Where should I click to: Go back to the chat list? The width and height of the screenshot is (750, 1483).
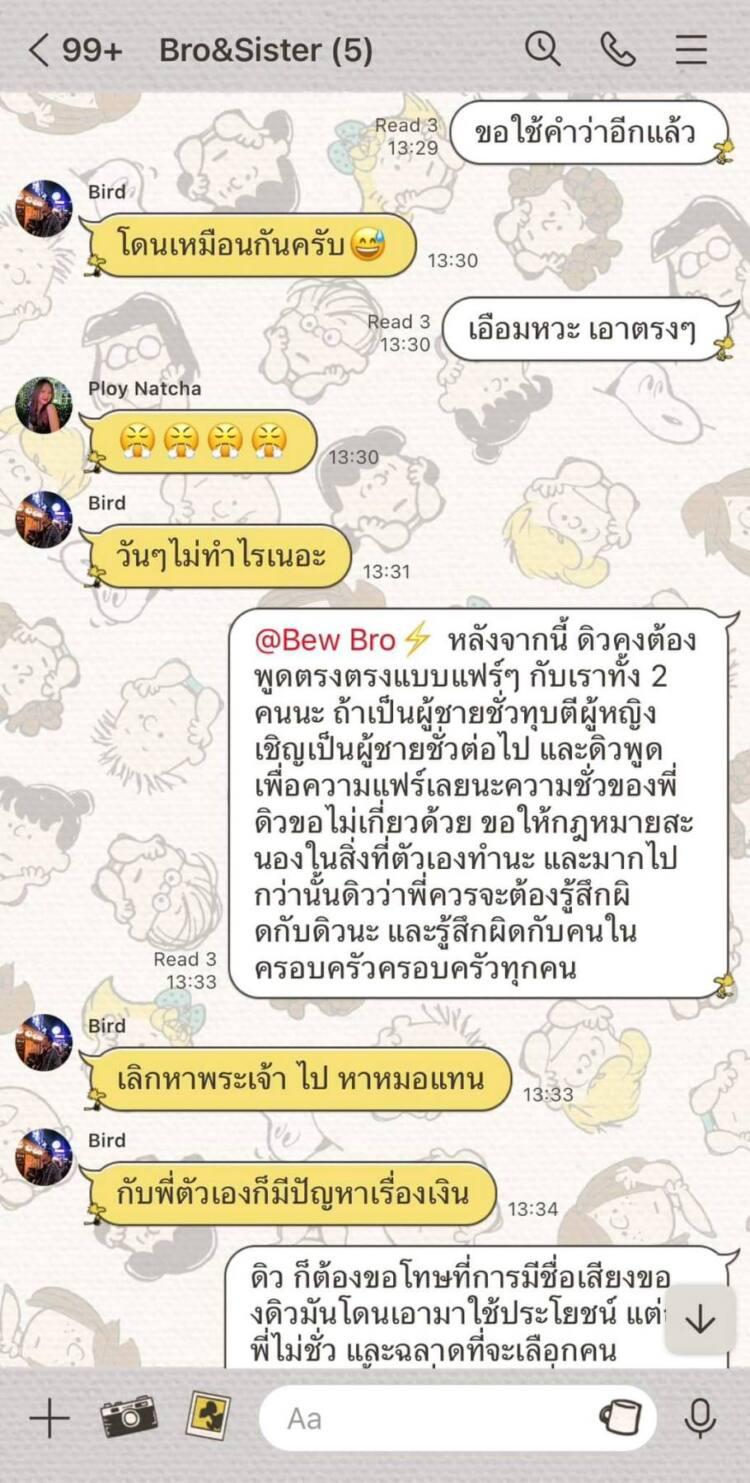pyautogui.click(x=40, y=50)
